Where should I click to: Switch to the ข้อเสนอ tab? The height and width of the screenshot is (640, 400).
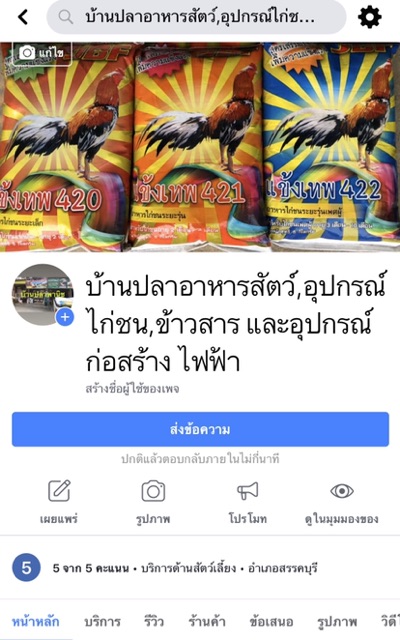271,622
